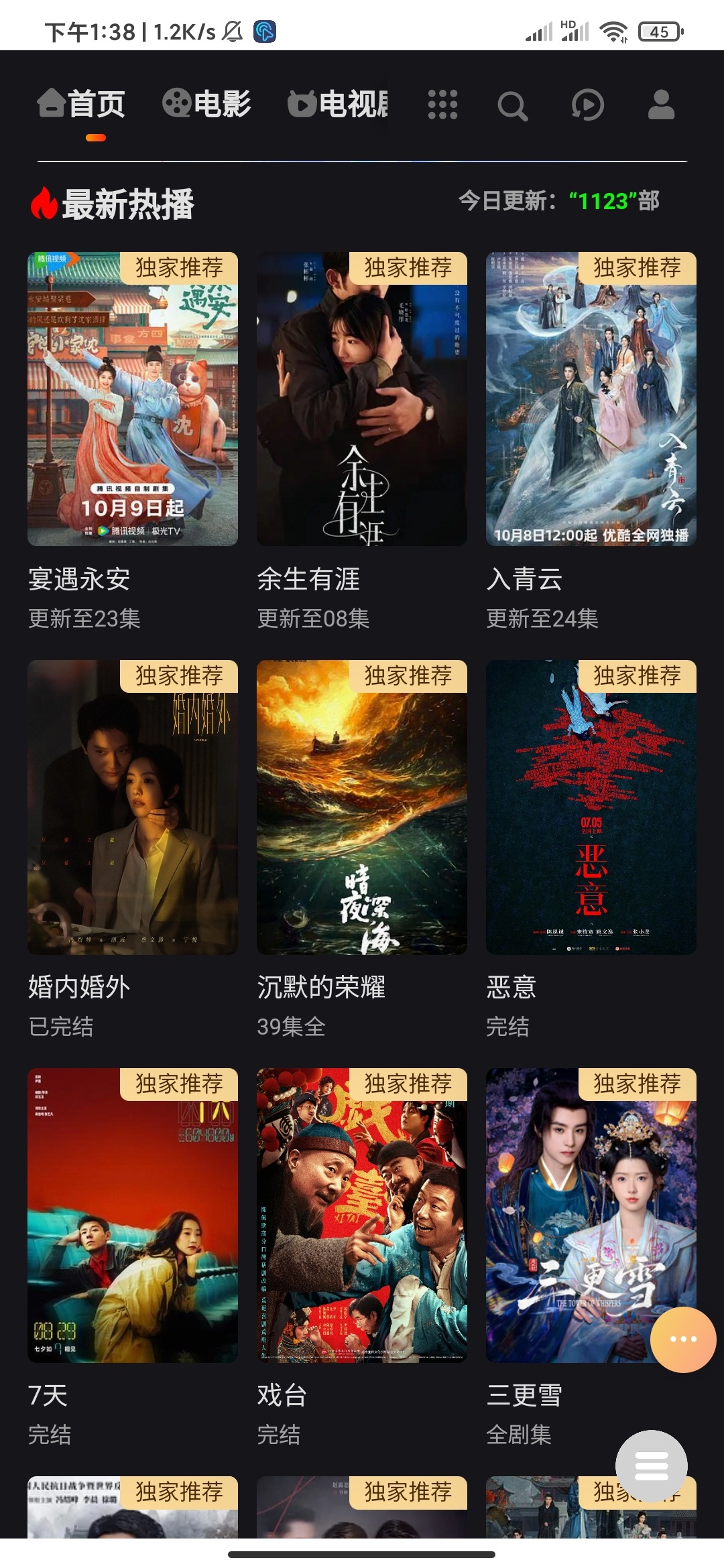The height and width of the screenshot is (1568, 724).
Task: Switch to the 电影 tab
Action: [x=206, y=105]
